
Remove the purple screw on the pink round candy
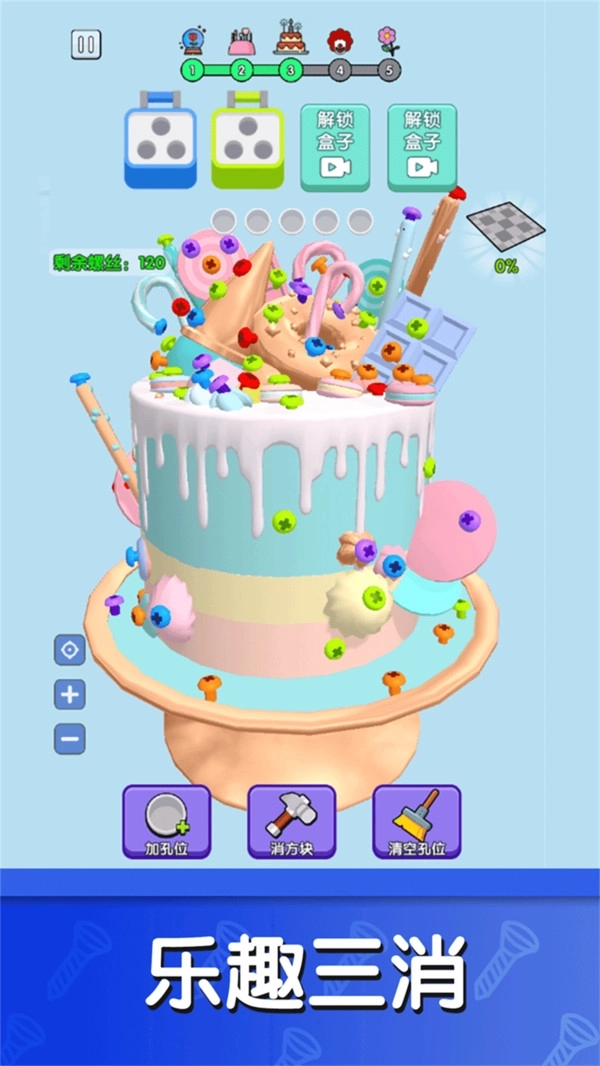468,519
